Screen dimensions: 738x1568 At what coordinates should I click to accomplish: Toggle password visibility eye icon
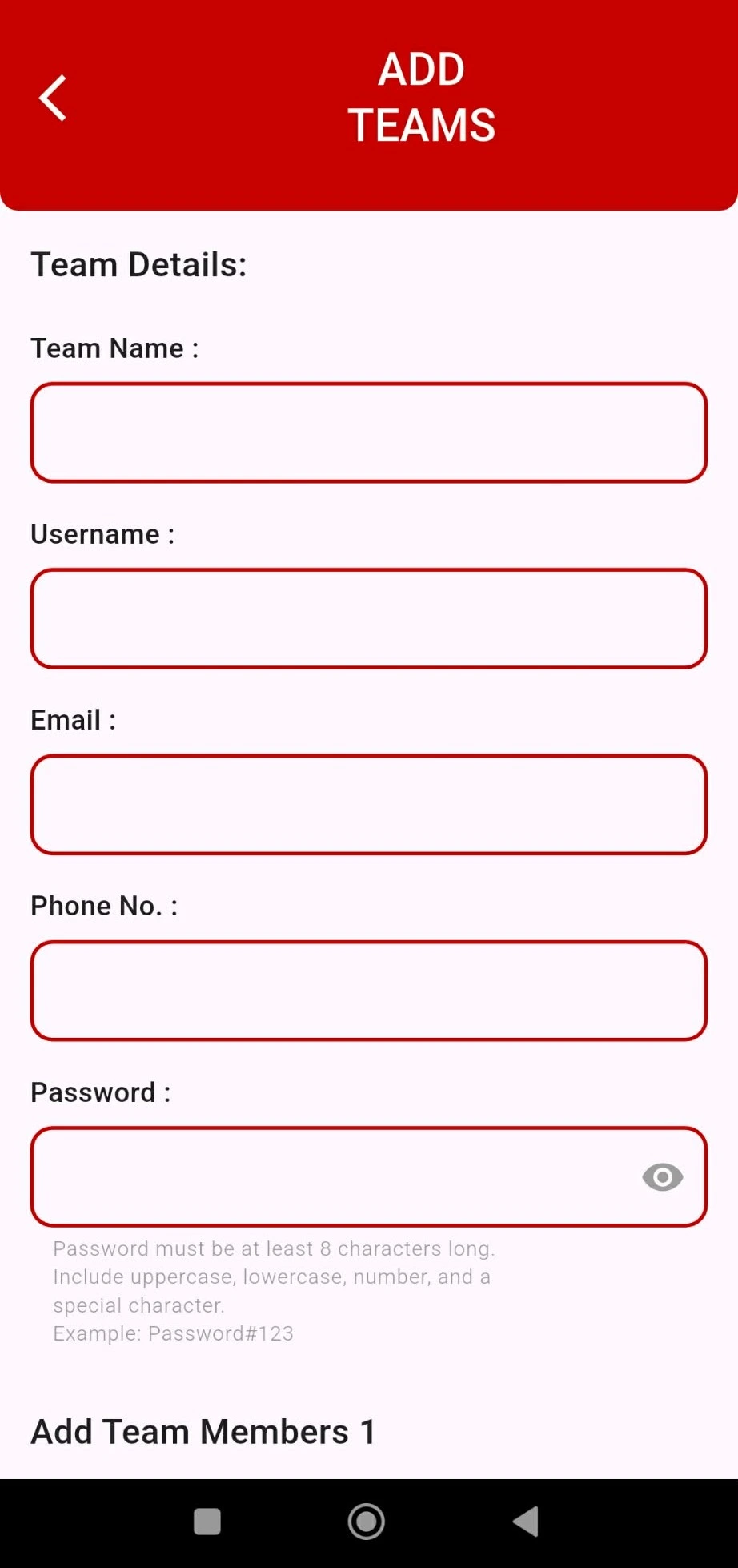click(662, 1177)
